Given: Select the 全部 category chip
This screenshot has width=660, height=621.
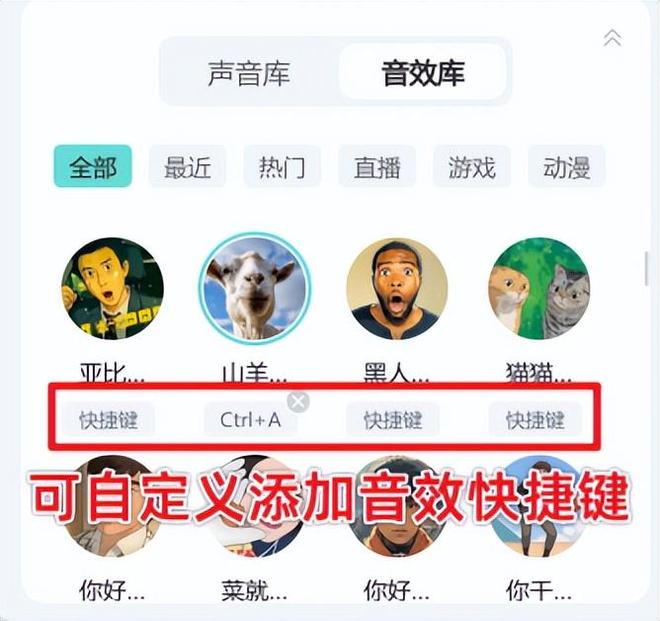Looking at the screenshot, I should pyautogui.click(x=92, y=167).
